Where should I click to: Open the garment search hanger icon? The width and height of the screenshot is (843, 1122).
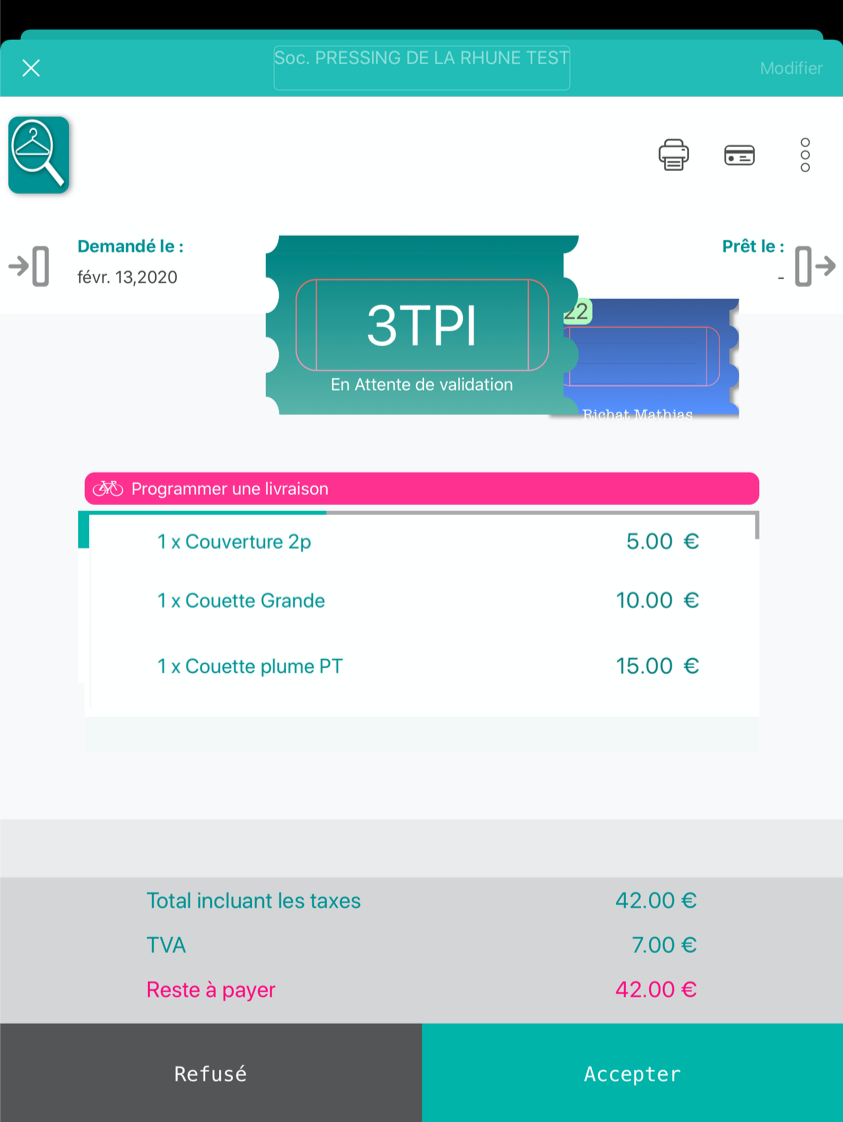pyautogui.click(x=39, y=155)
